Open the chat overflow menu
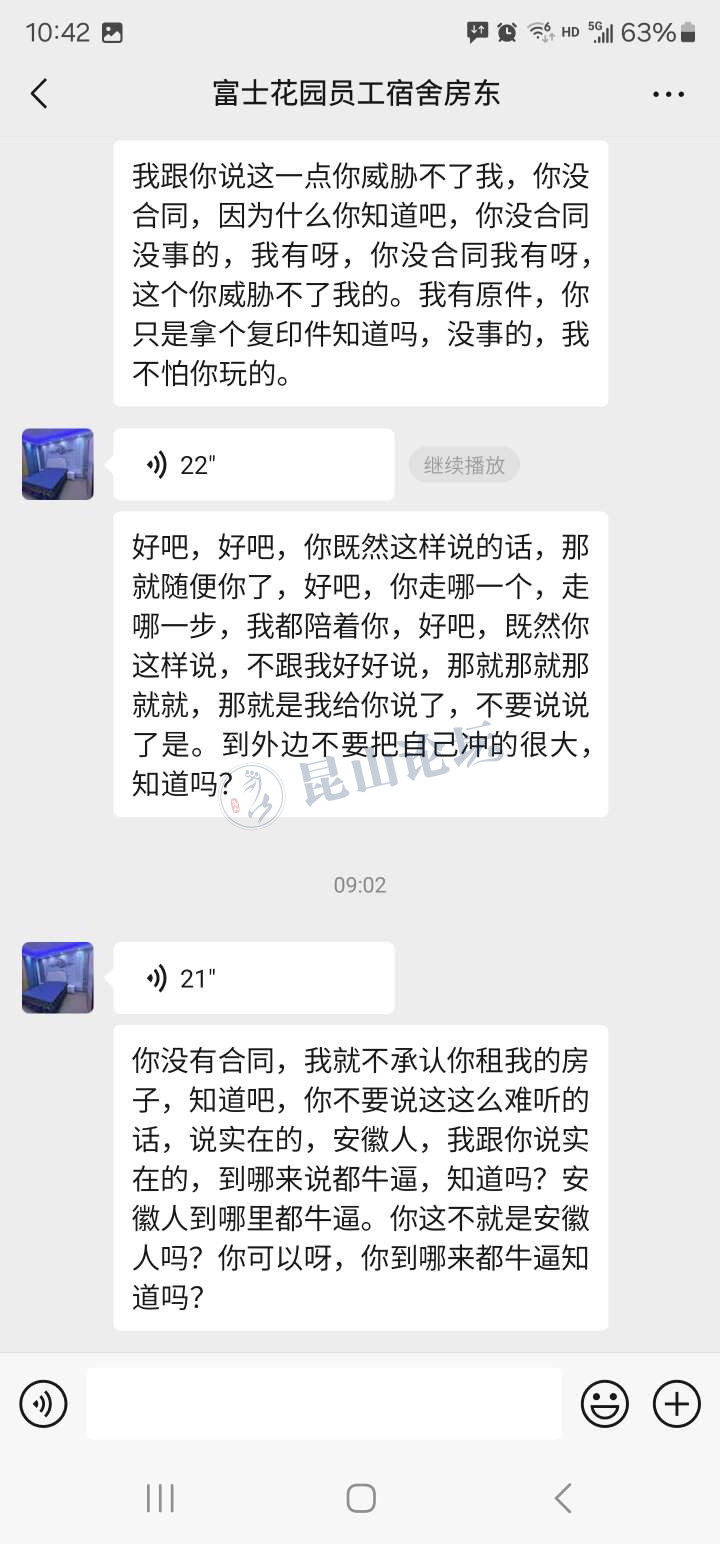 pyautogui.click(x=668, y=94)
